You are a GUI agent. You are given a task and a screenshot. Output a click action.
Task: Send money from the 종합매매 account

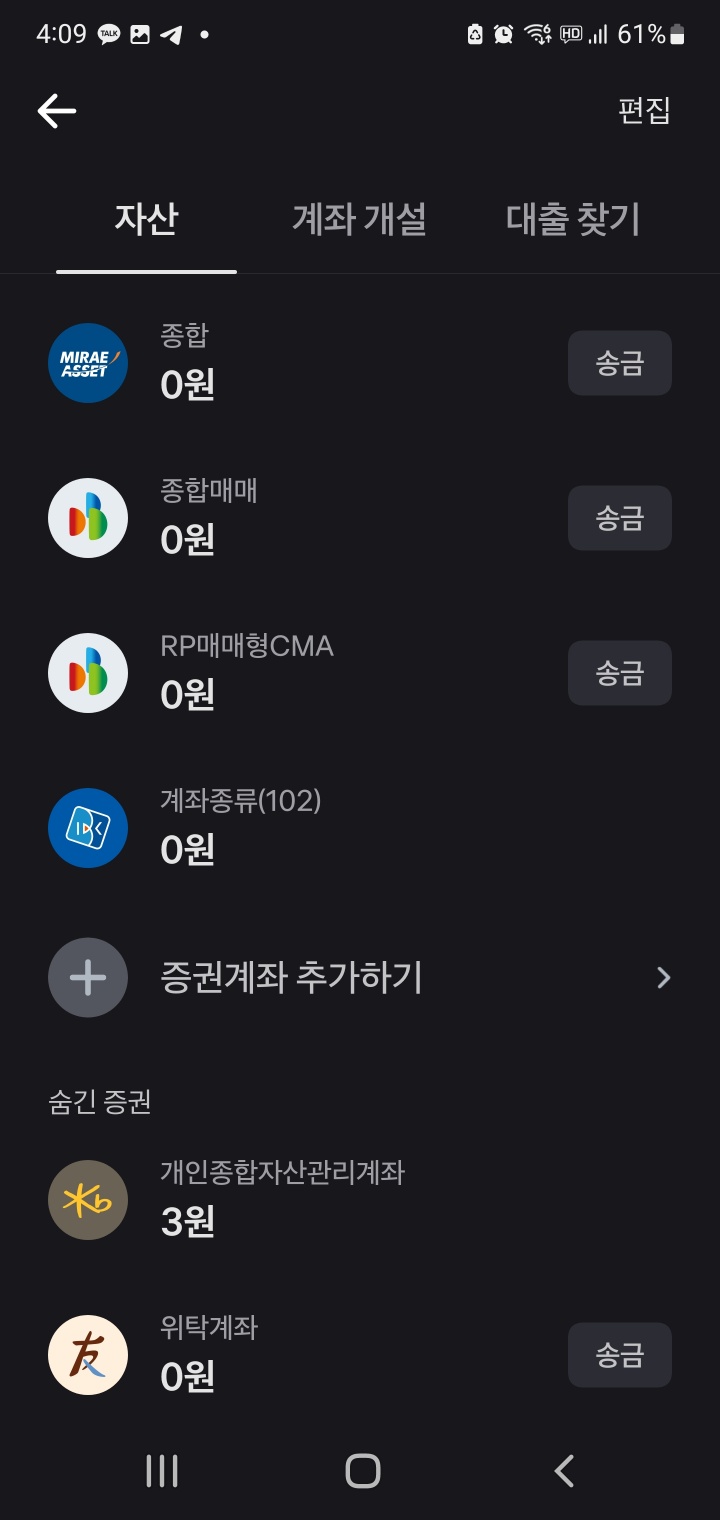tap(619, 518)
